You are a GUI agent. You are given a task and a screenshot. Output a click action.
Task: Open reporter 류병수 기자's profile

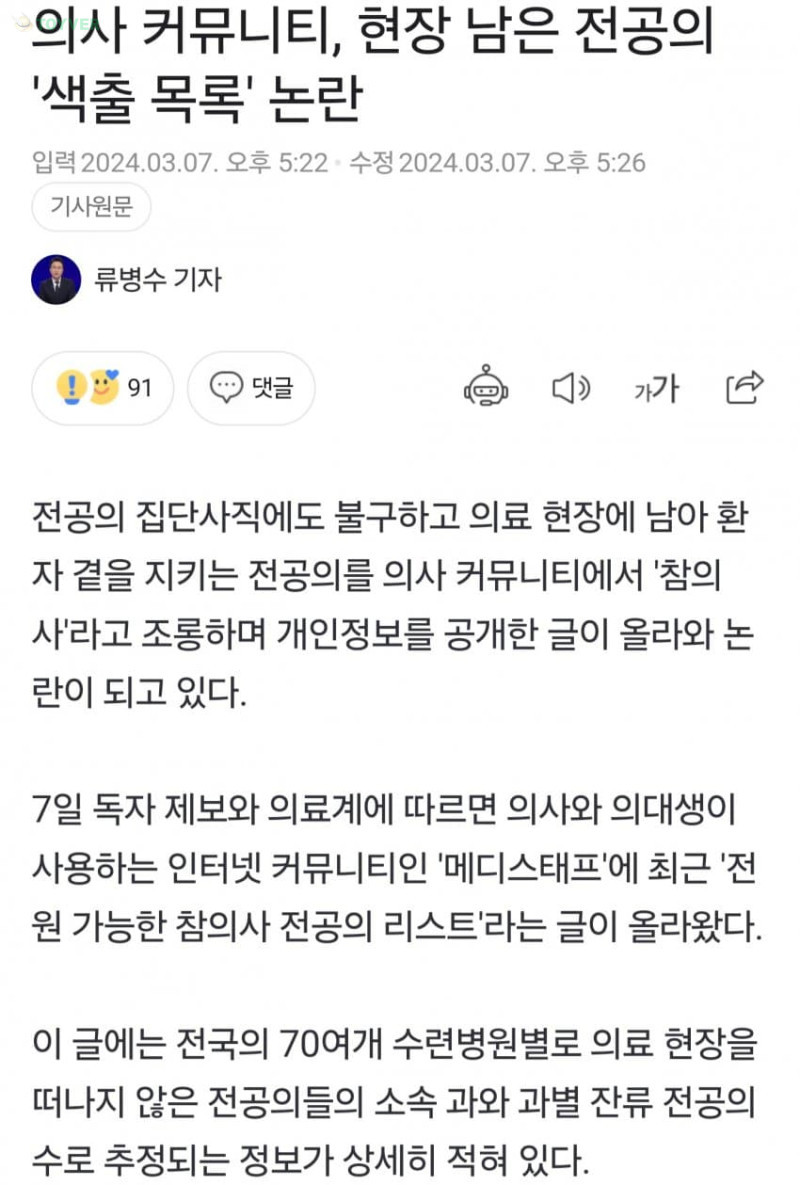point(157,279)
